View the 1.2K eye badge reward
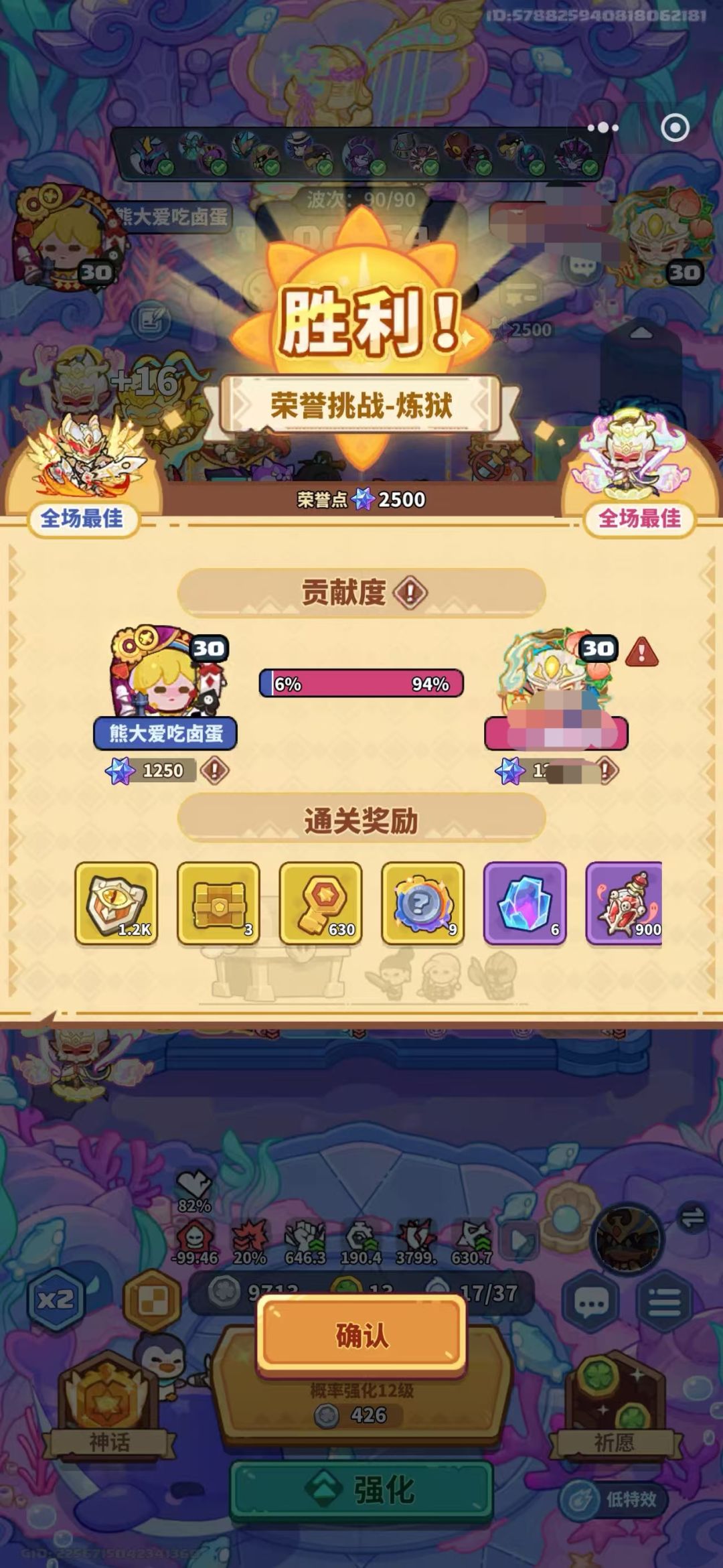The height and width of the screenshot is (1568, 723). [x=116, y=903]
